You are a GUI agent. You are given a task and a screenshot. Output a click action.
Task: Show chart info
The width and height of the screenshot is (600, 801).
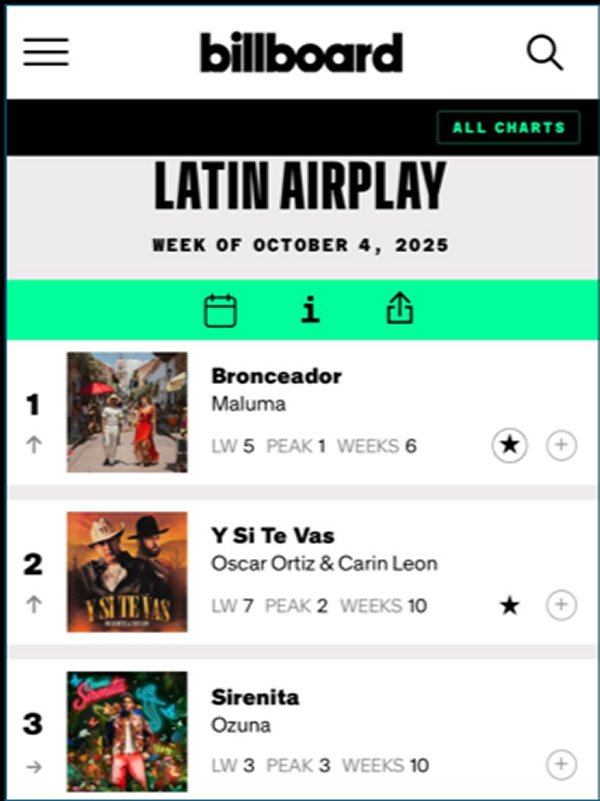point(311,311)
